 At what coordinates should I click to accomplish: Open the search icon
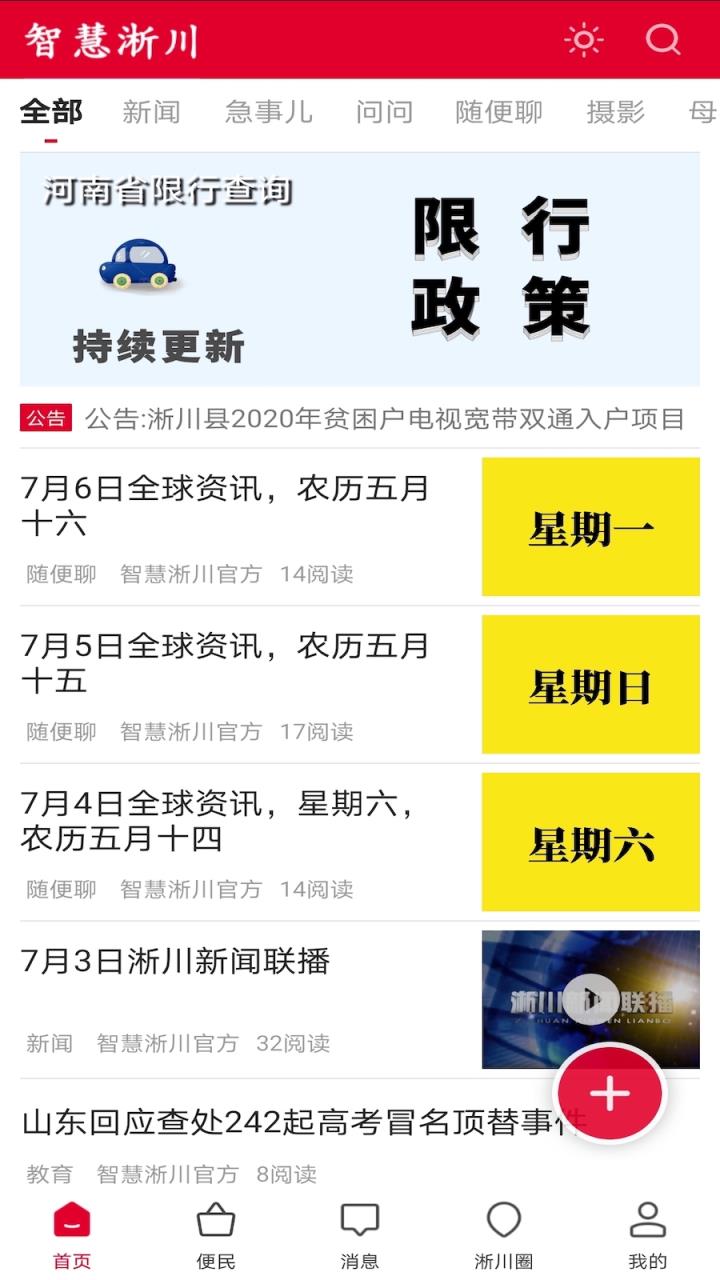[663, 41]
